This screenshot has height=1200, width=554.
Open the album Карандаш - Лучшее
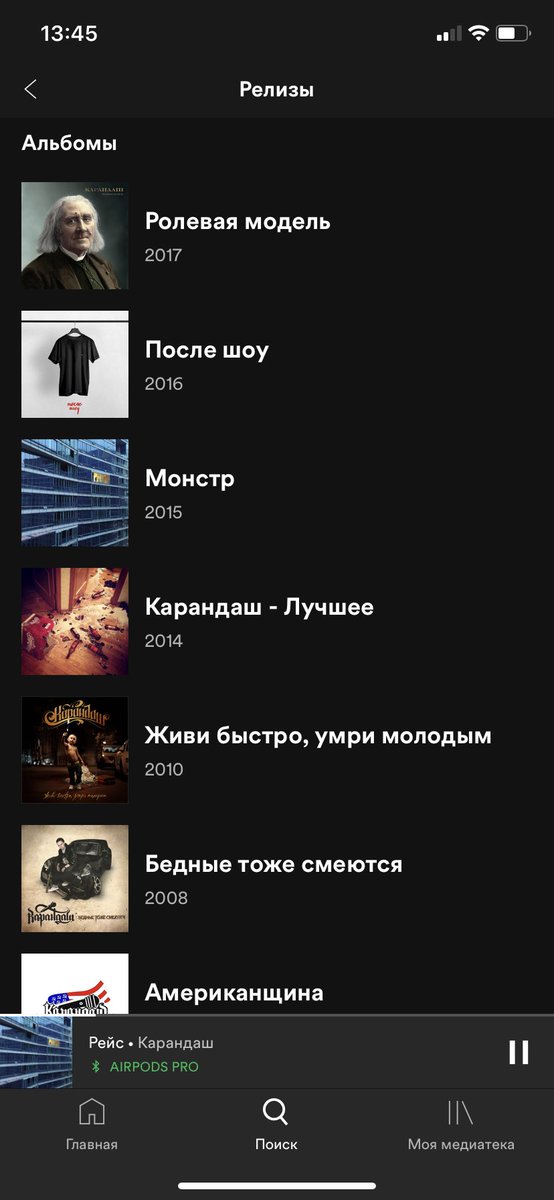pos(277,622)
